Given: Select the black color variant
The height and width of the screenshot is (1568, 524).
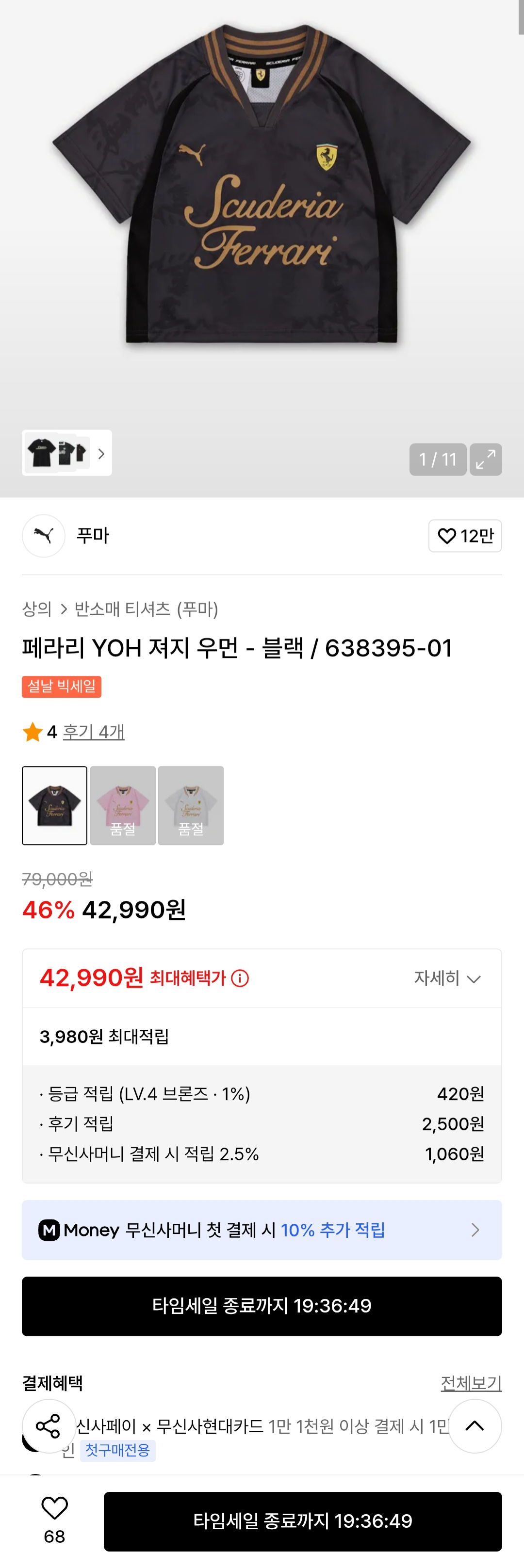Looking at the screenshot, I should tap(55, 805).
